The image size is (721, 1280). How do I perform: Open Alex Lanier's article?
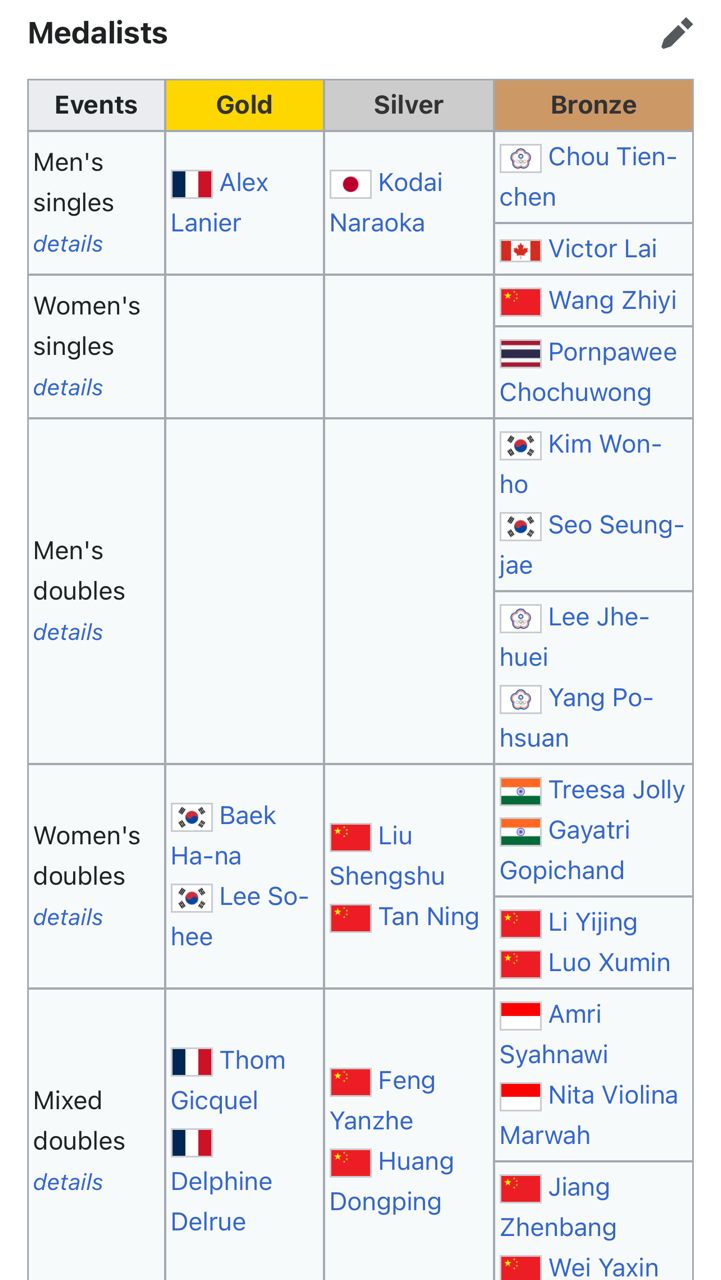[220, 203]
